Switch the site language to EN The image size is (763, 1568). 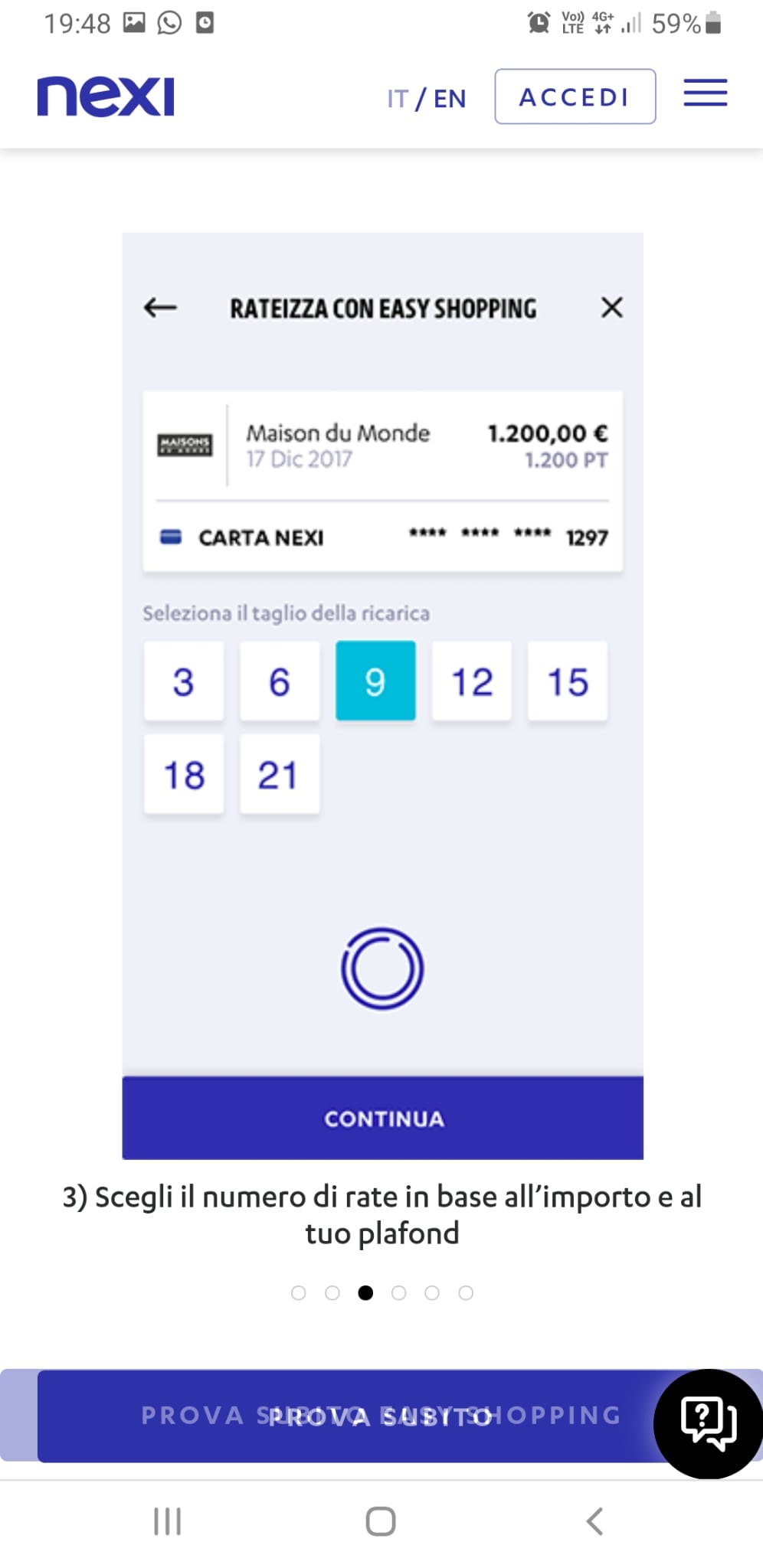pos(450,99)
